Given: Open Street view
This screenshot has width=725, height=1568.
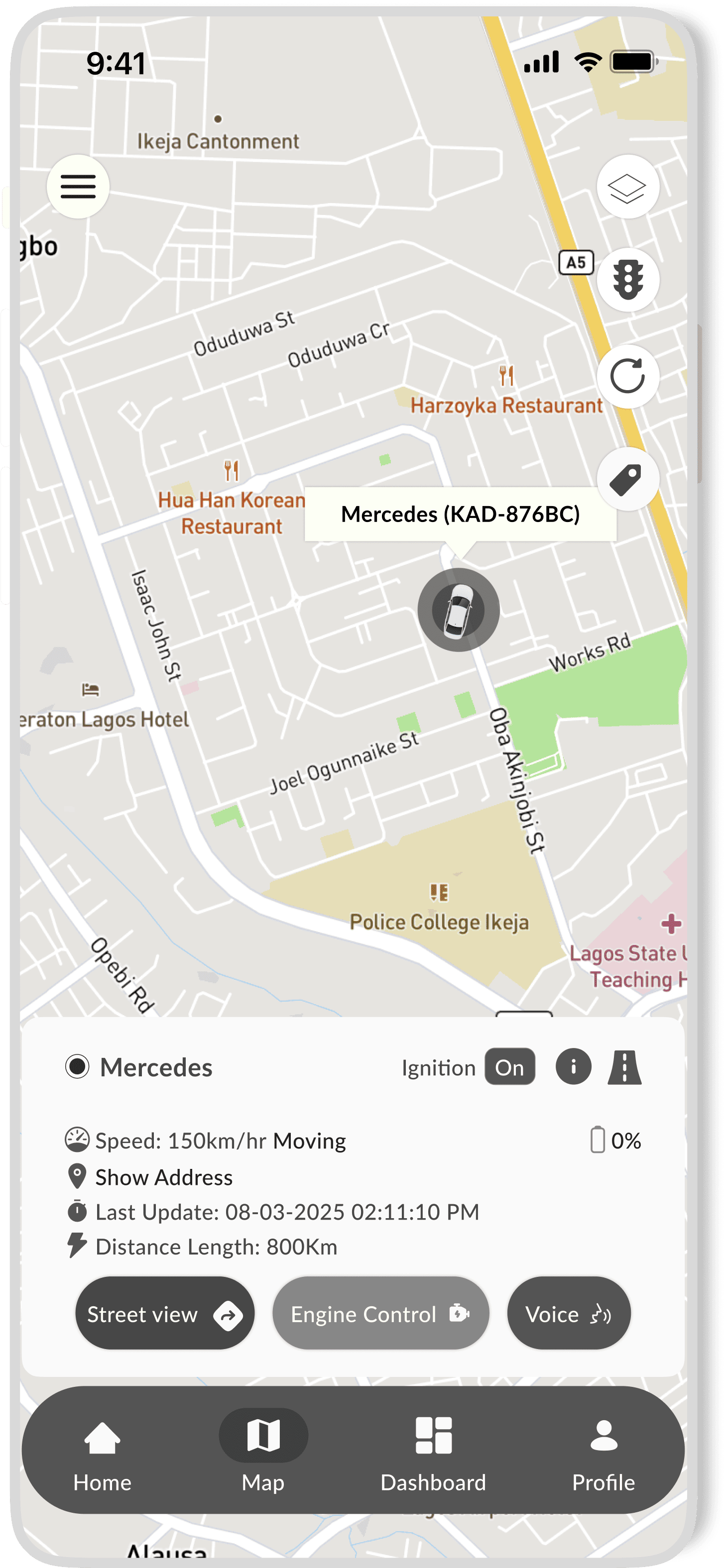Looking at the screenshot, I should [164, 1314].
